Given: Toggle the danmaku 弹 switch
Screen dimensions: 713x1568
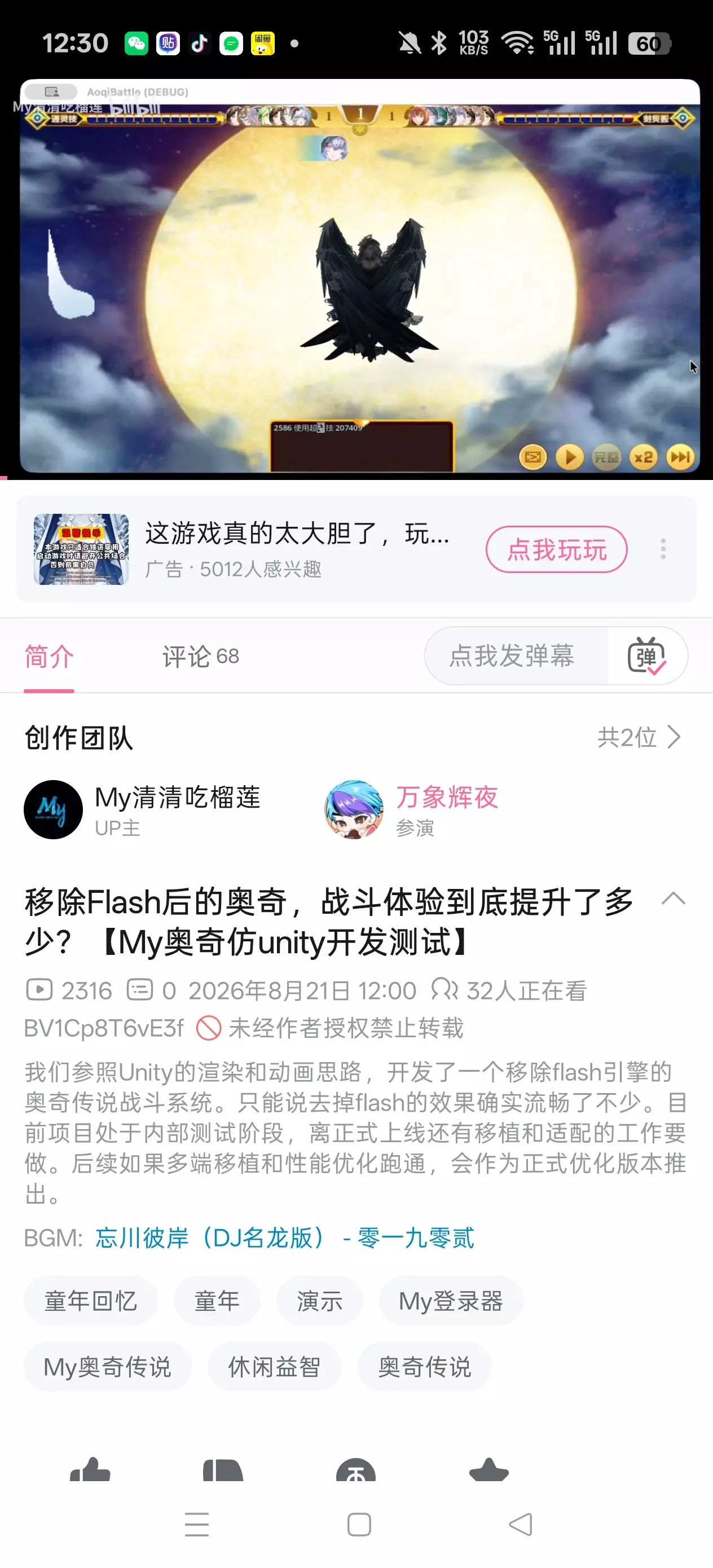Looking at the screenshot, I should [646, 655].
